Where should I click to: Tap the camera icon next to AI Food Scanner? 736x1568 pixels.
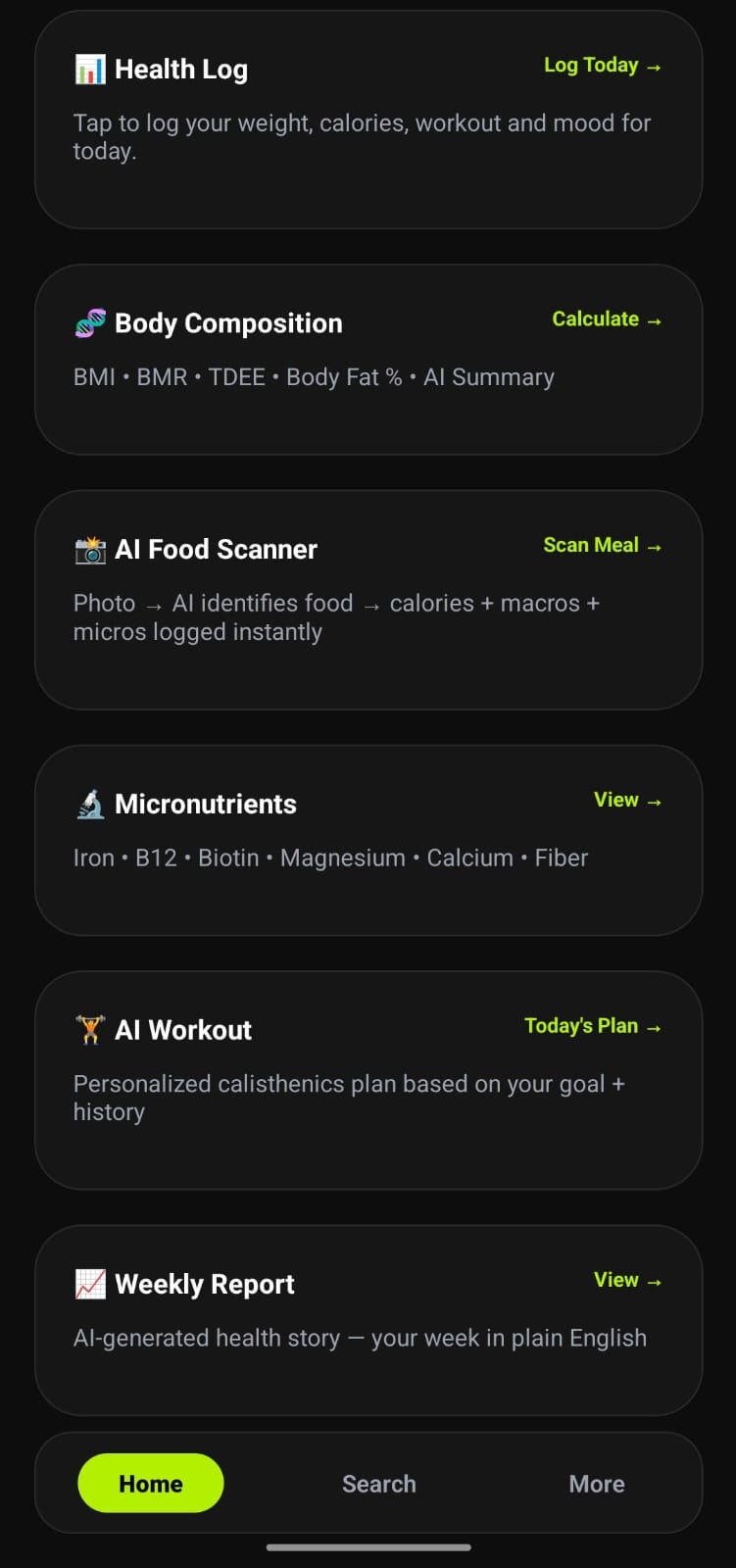coord(90,549)
